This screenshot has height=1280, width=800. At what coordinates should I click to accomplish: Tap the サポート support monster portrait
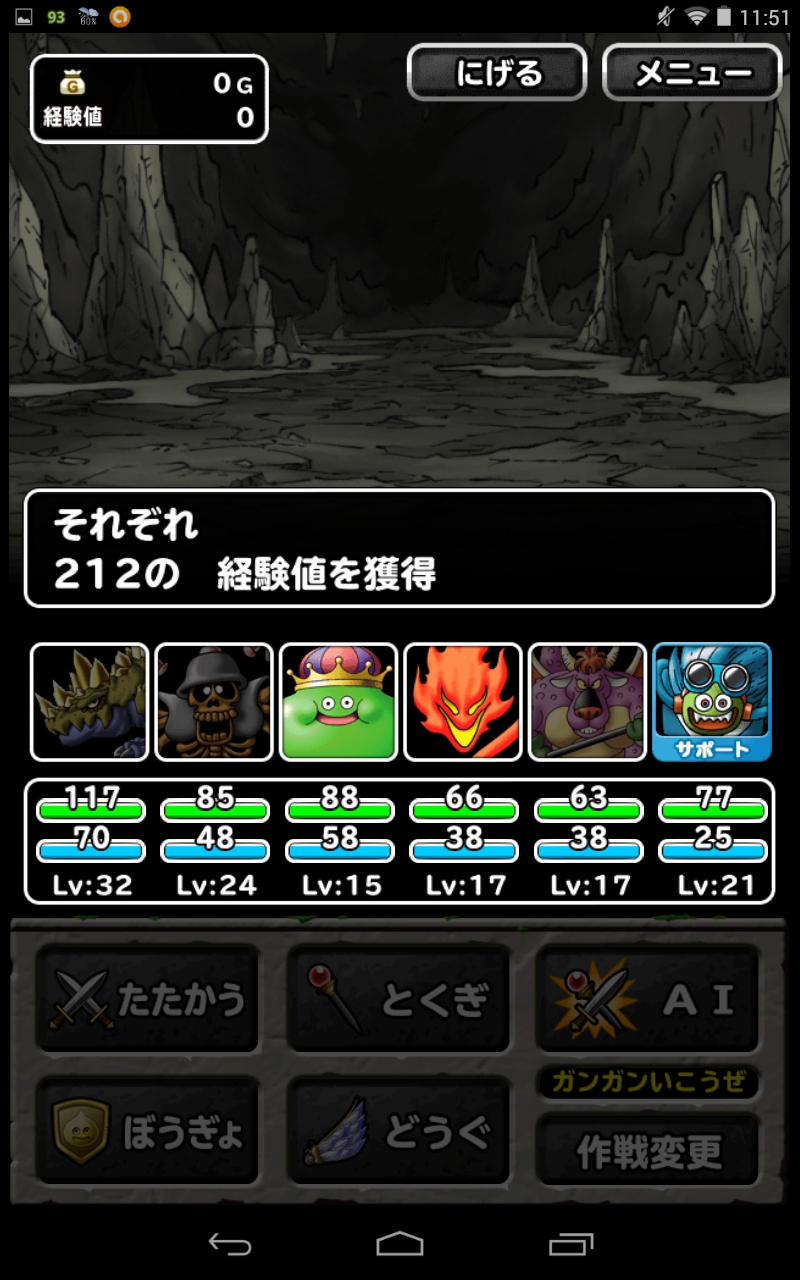click(711, 702)
